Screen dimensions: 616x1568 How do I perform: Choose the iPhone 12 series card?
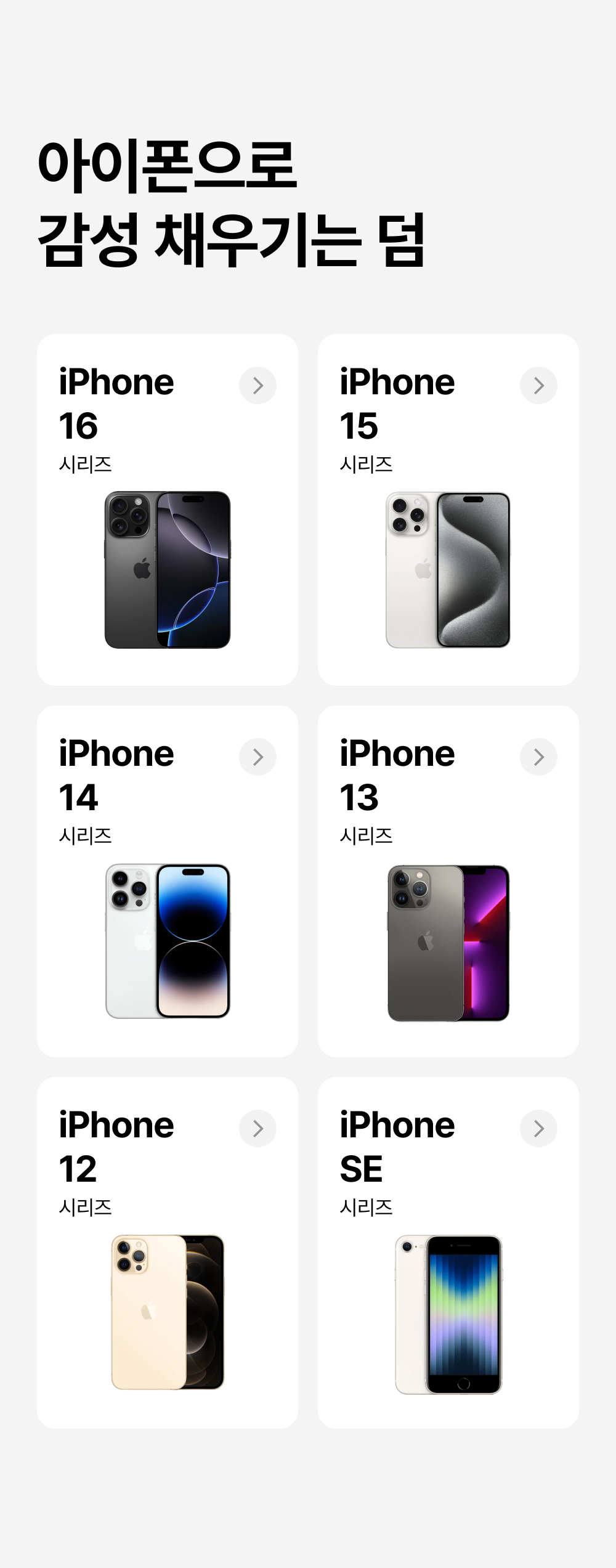(168, 1253)
